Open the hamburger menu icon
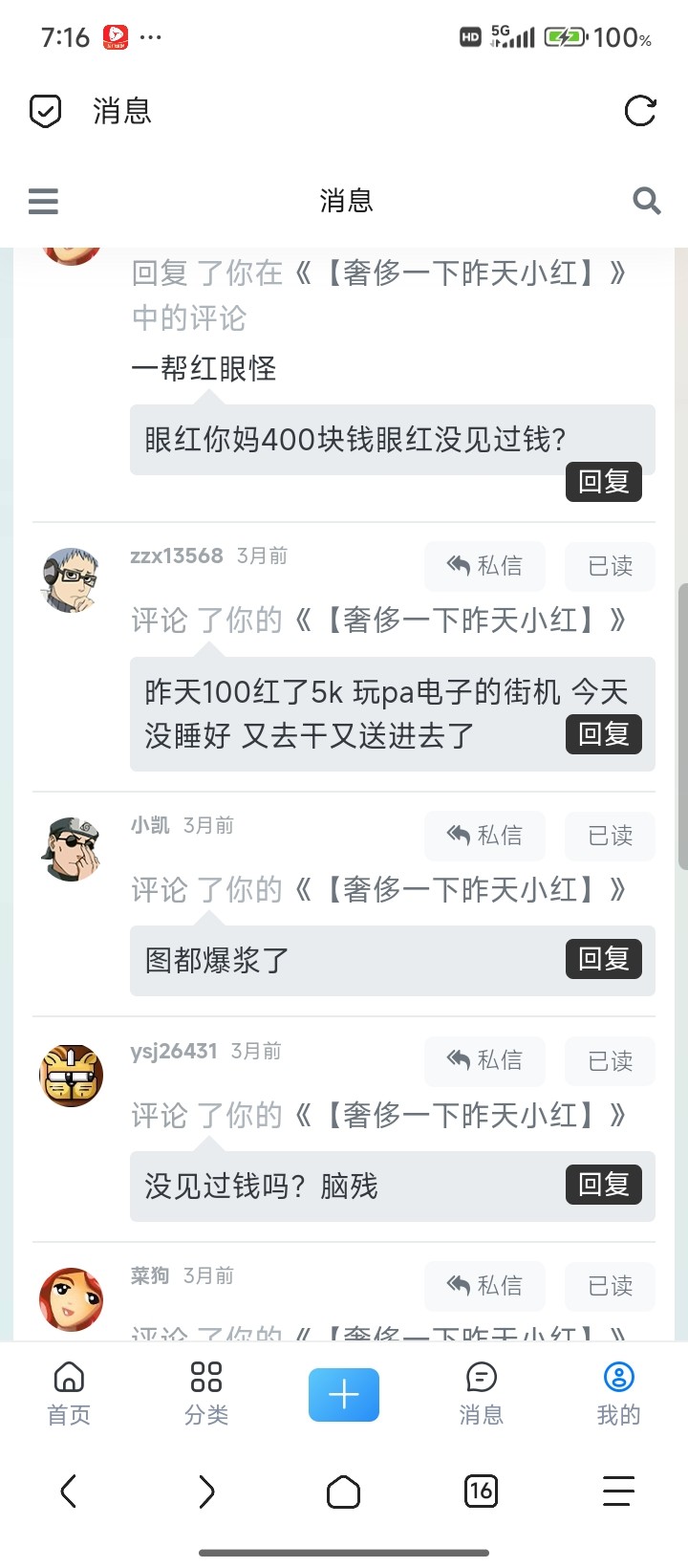Viewport: 688px width, 1568px height. (43, 201)
